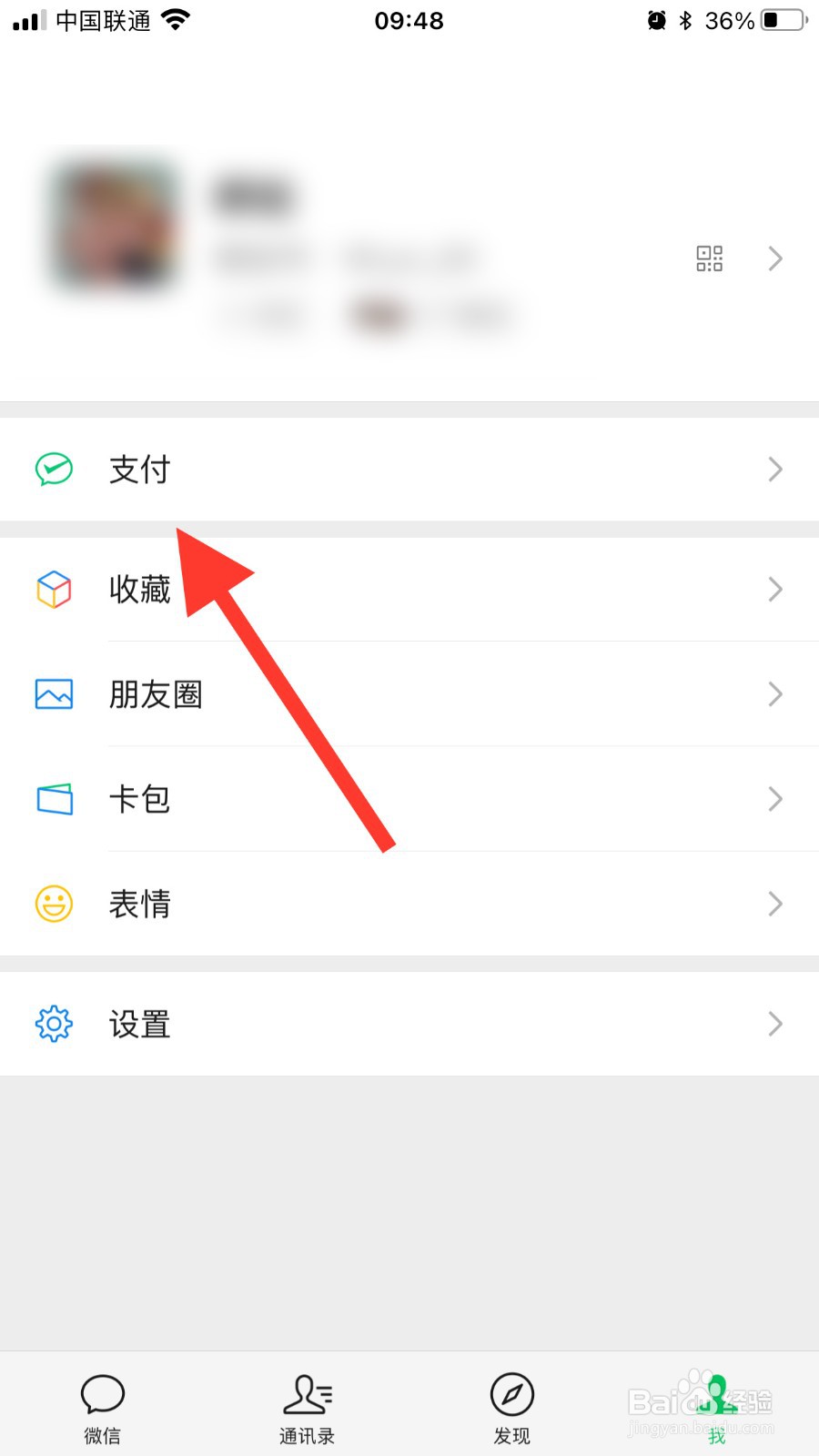Click the 收藏 favorites box icon
The height and width of the screenshot is (1456, 819).
tap(55, 589)
